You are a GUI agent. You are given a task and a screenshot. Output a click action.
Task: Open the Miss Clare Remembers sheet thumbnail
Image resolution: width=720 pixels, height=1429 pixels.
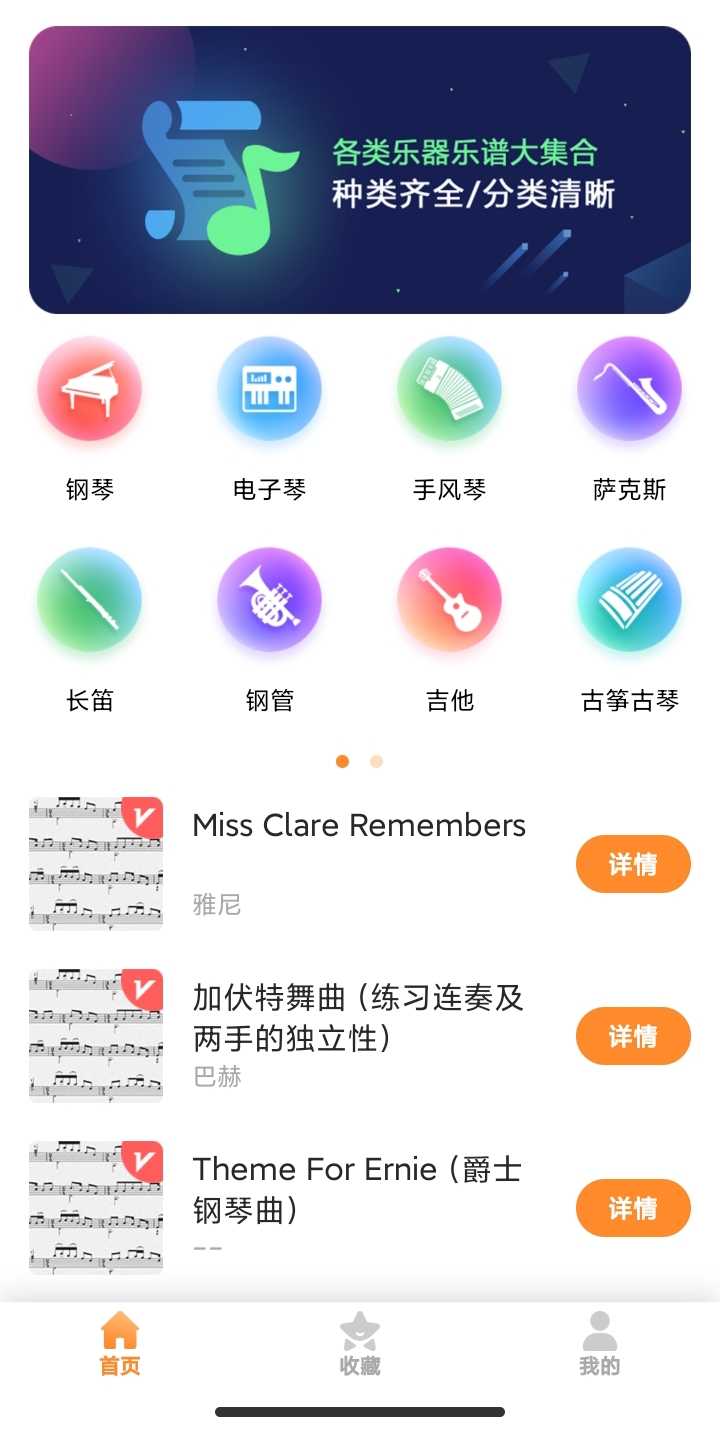tap(96, 864)
